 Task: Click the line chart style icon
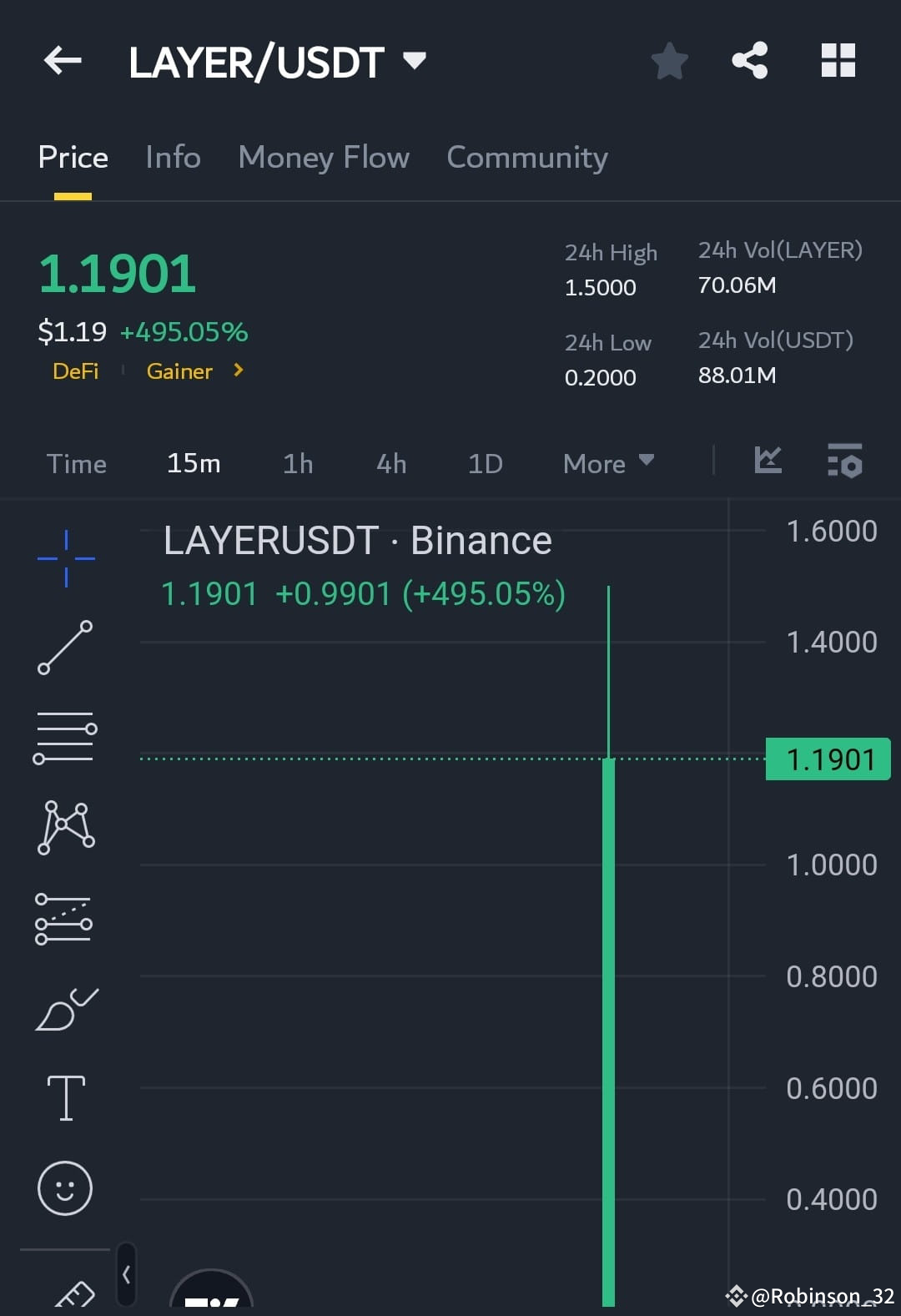[x=767, y=461]
